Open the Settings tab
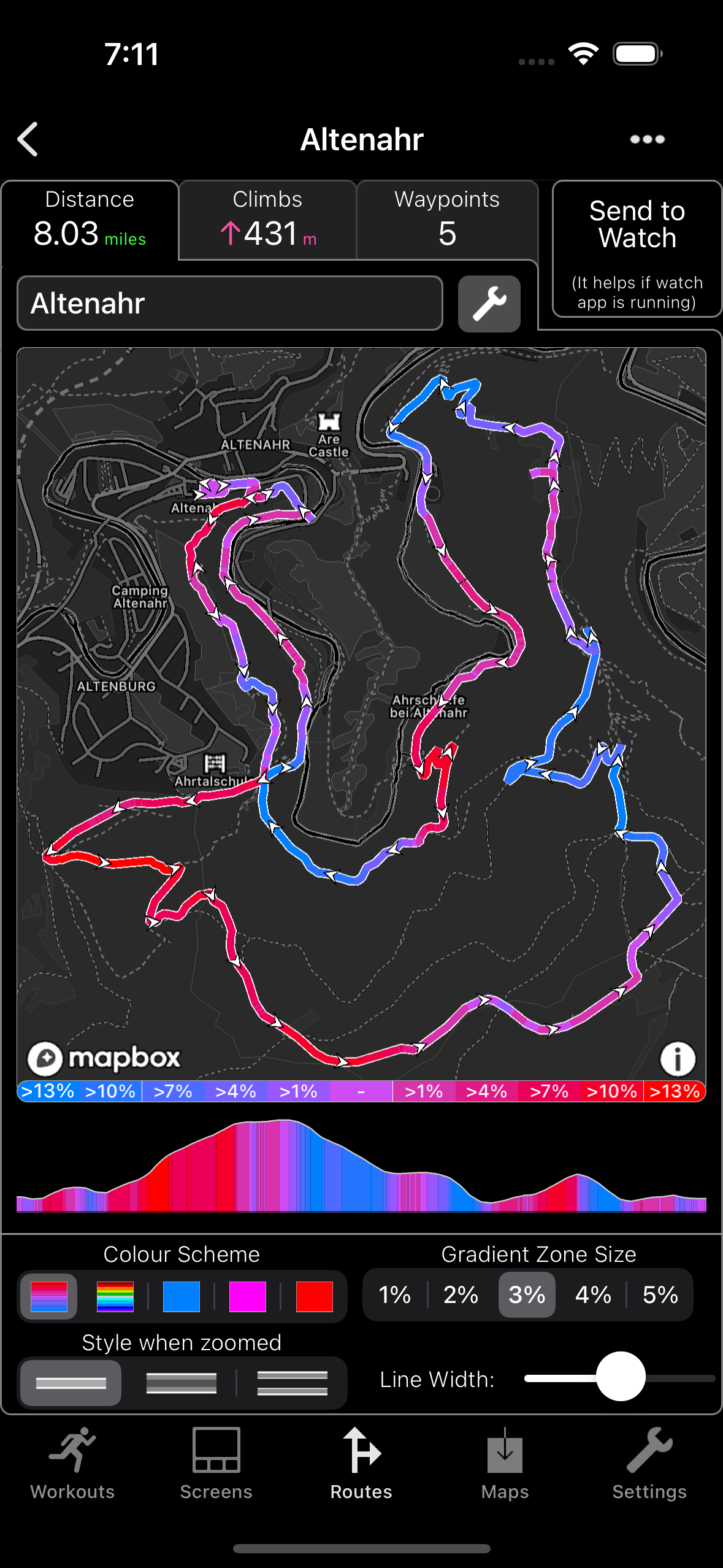Image resolution: width=723 pixels, height=1568 pixels. [x=649, y=1463]
